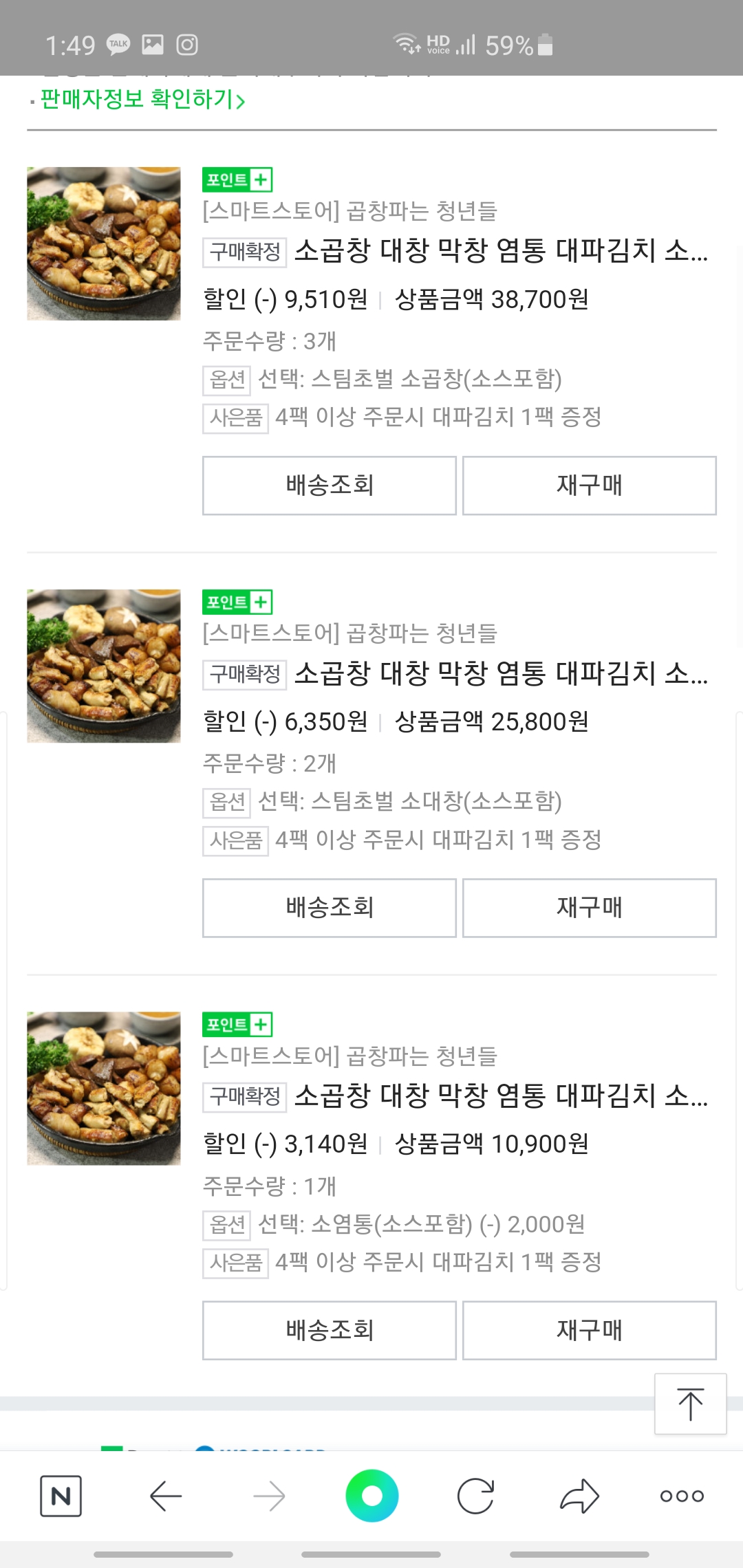Open Naver home with the N icon
The width and height of the screenshot is (743, 1568).
[x=61, y=1496]
